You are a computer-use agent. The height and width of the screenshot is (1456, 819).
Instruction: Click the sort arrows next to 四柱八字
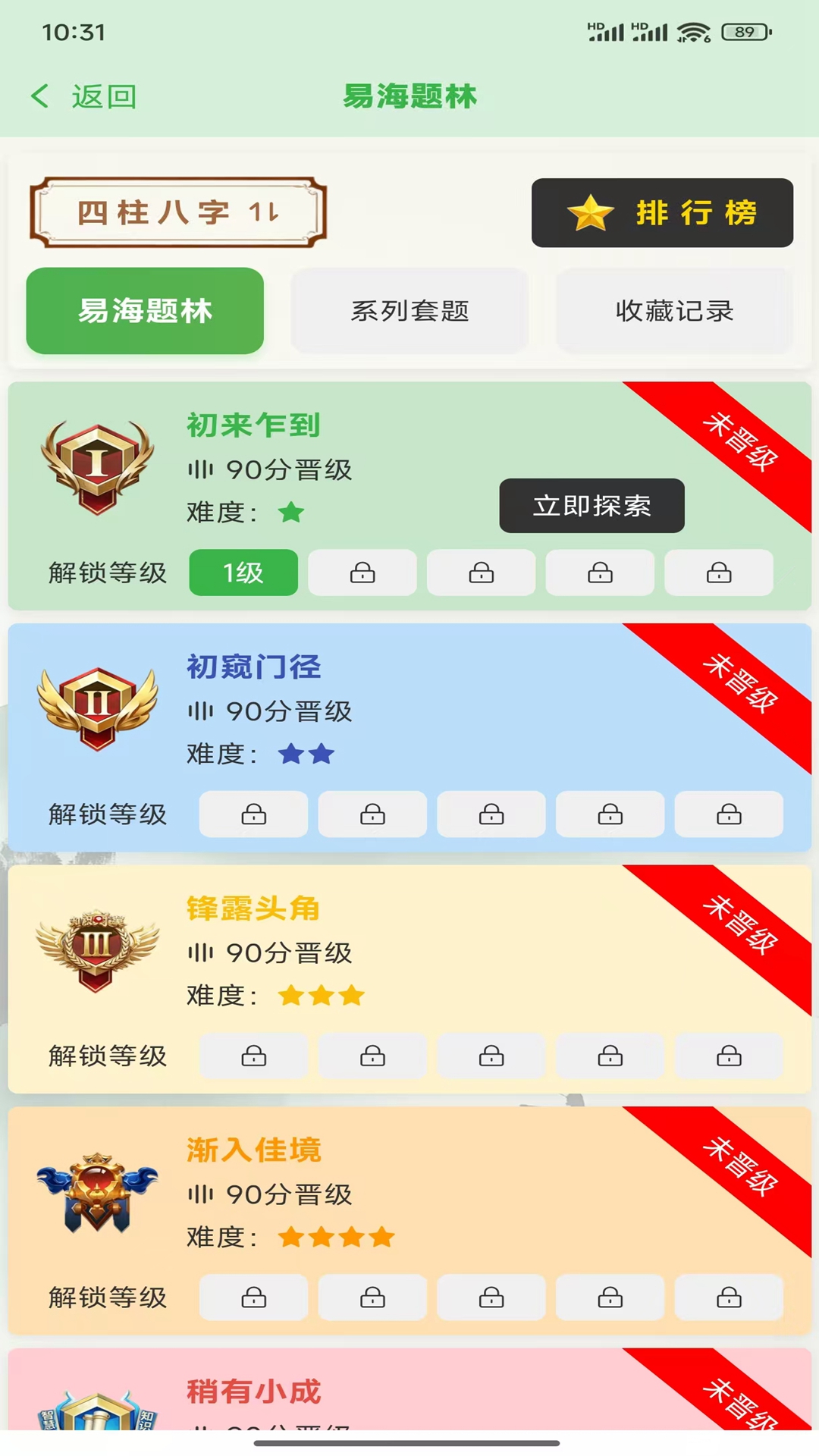[265, 213]
